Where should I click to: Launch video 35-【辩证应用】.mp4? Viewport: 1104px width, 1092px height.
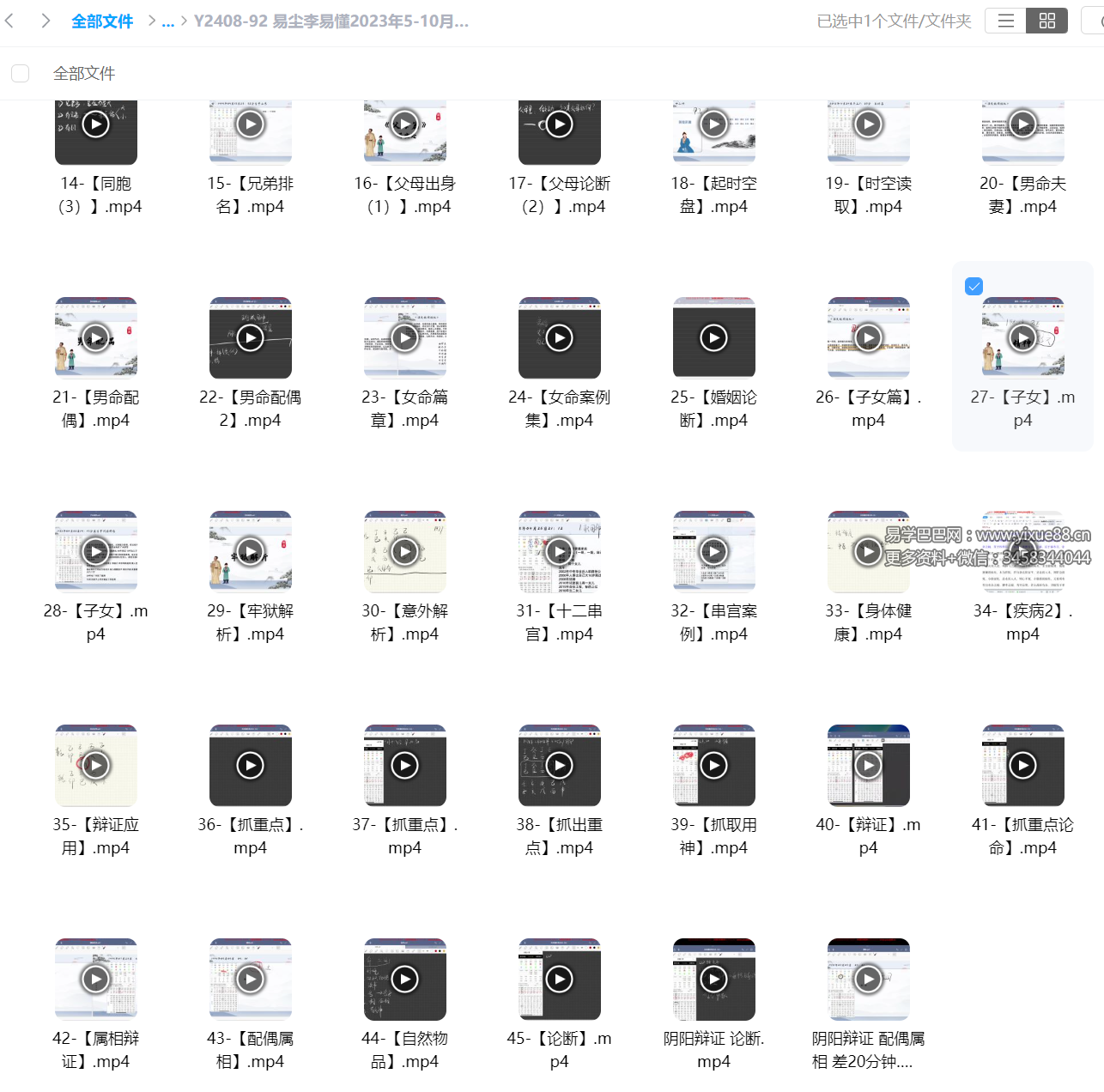[x=96, y=765]
